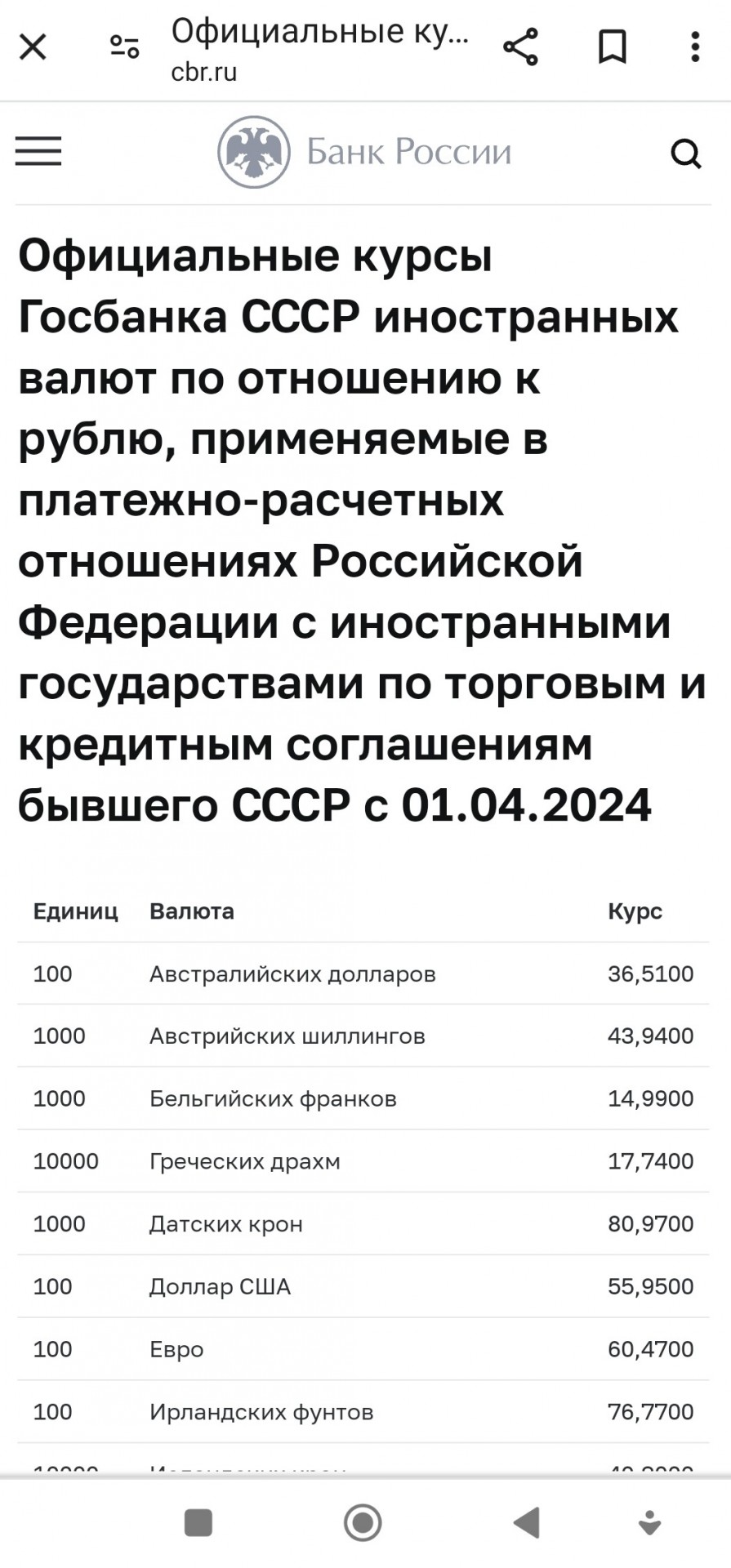Screen dimensions: 731x1568
Task: Tap the system back button
Action: pyautogui.click(x=527, y=1522)
